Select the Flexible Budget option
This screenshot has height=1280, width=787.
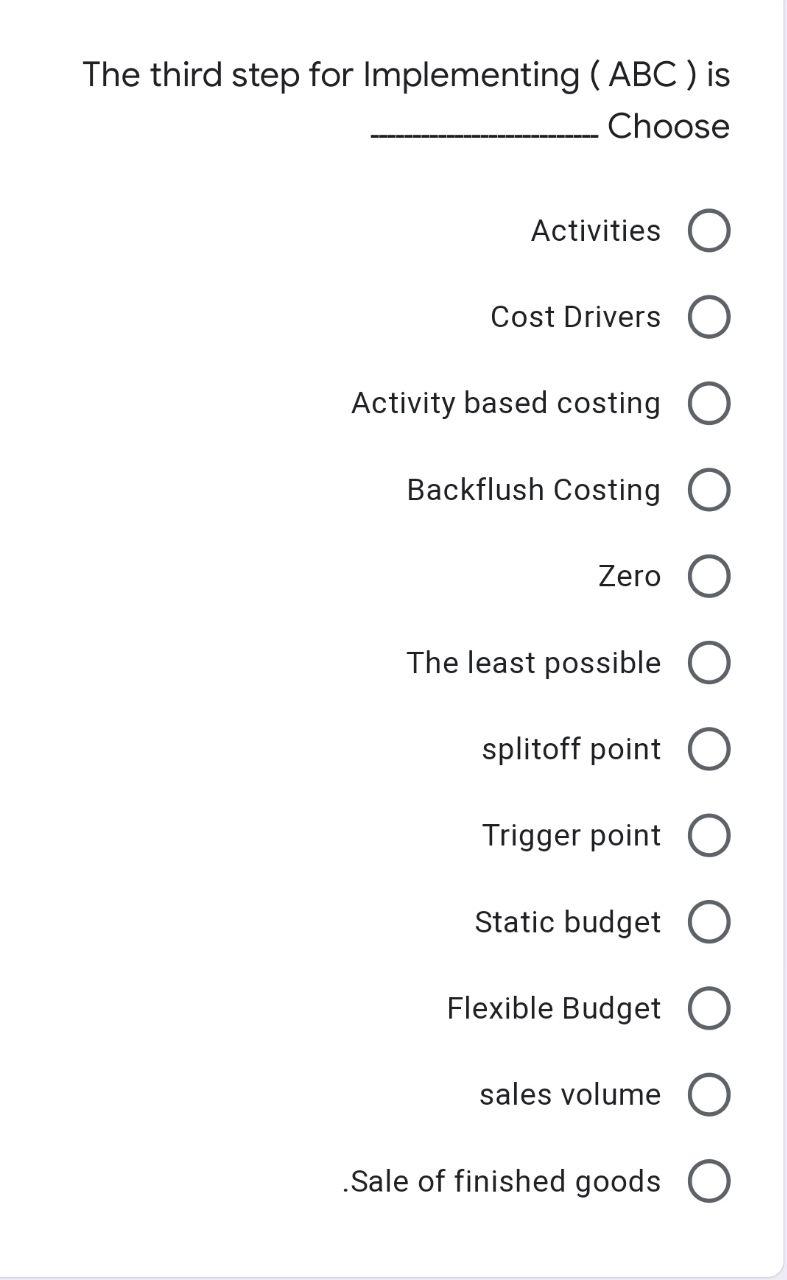[x=708, y=1008]
